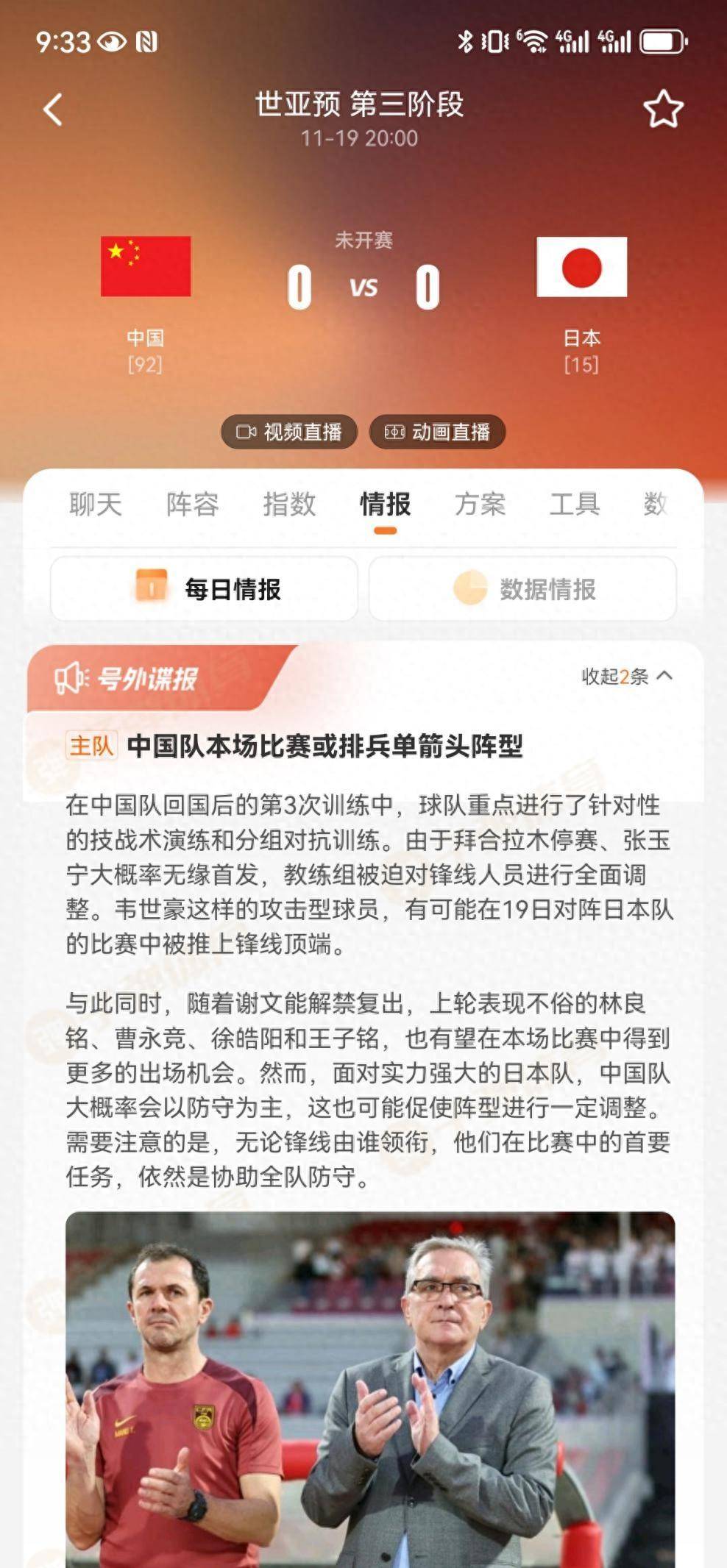
Task: Select the 情报 tab
Action: [385, 505]
